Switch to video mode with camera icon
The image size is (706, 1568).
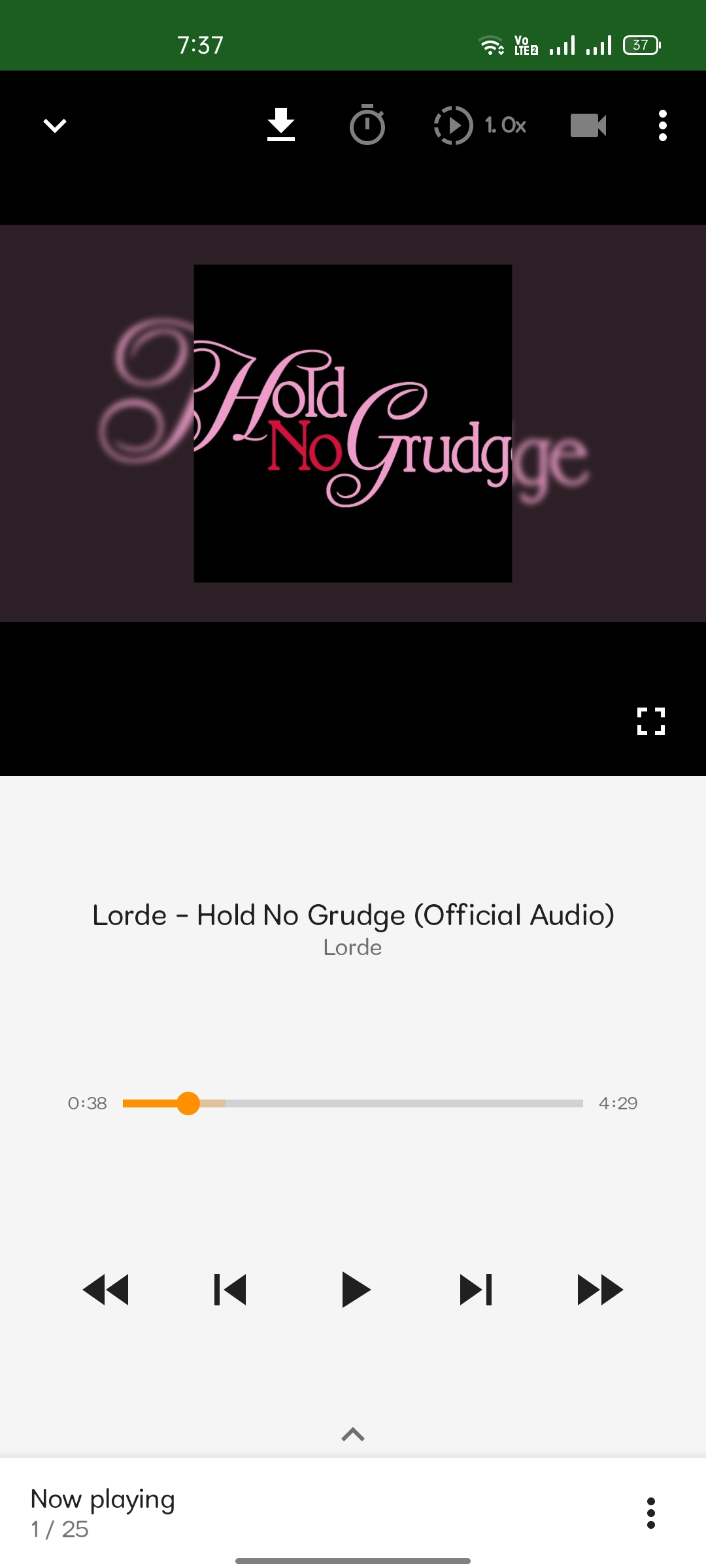point(588,125)
